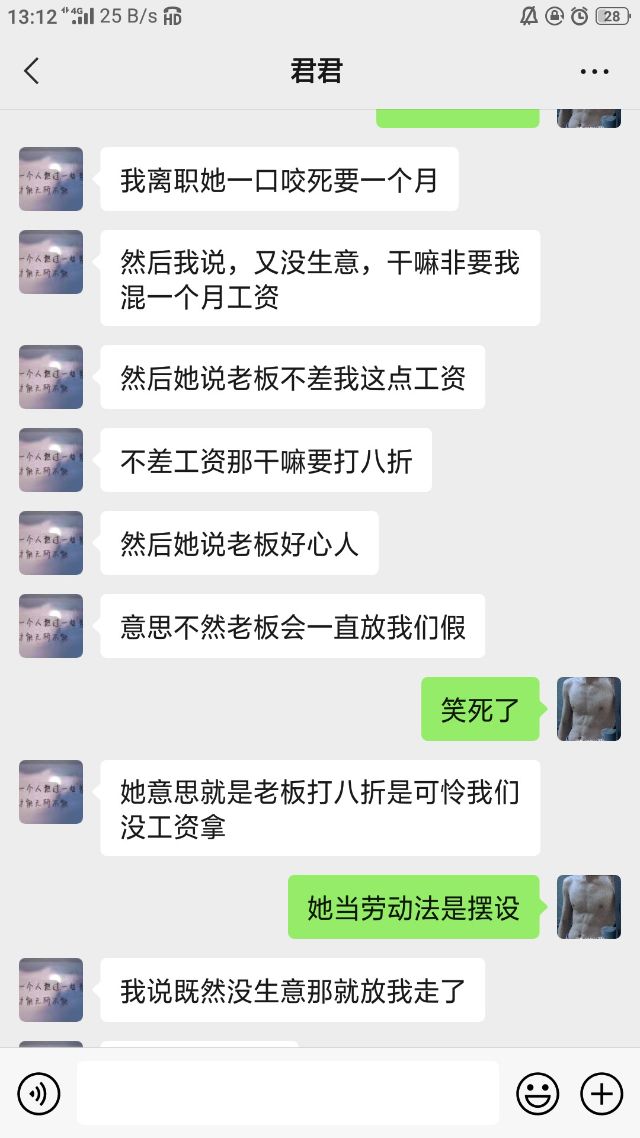The height and width of the screenshot is (1138, 640).
Task: Open 君君's avatar beside "我离职她一口咬死要一个月"
Action: pyautogui.click(x=51, y=179)
